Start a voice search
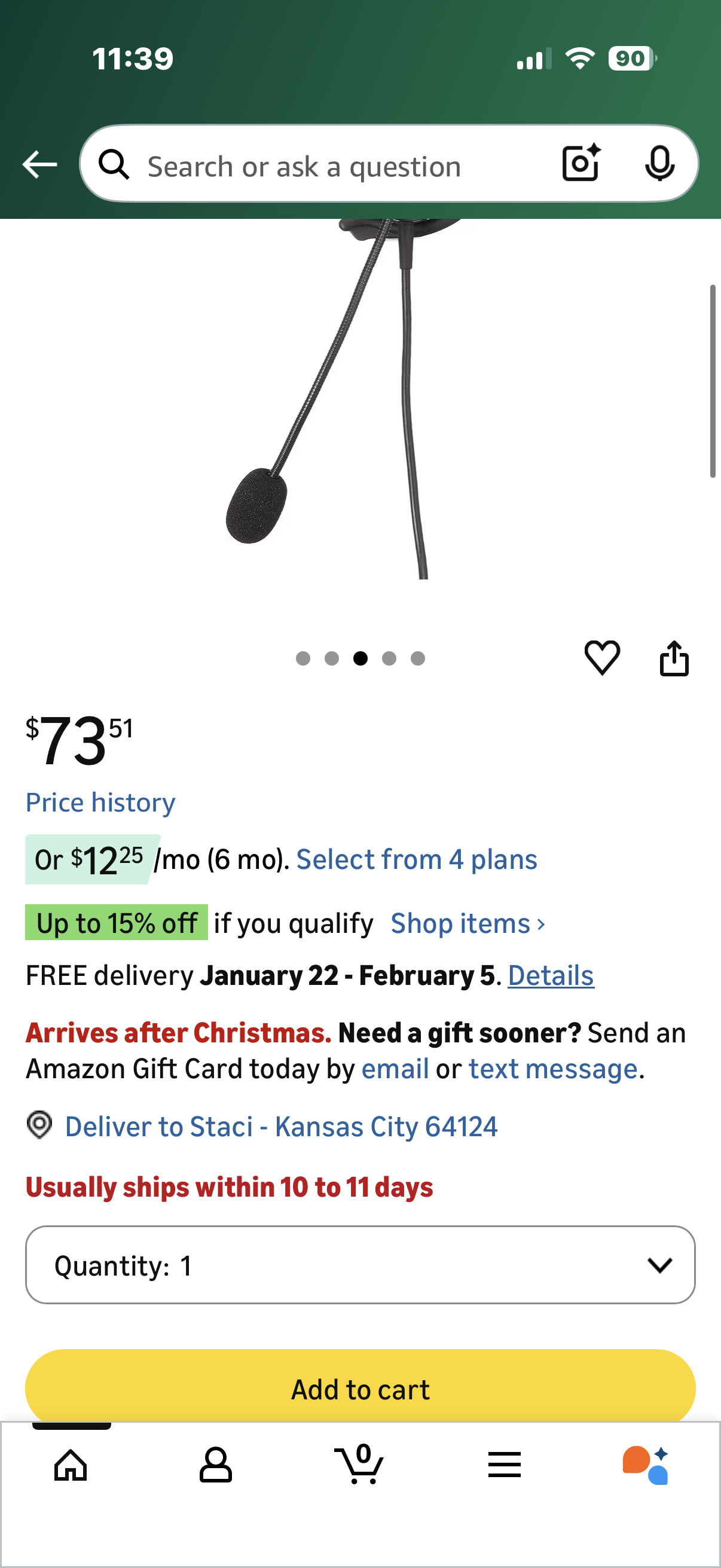The width and height of the screenshot is (721, 1568). [x=661, y=164]
